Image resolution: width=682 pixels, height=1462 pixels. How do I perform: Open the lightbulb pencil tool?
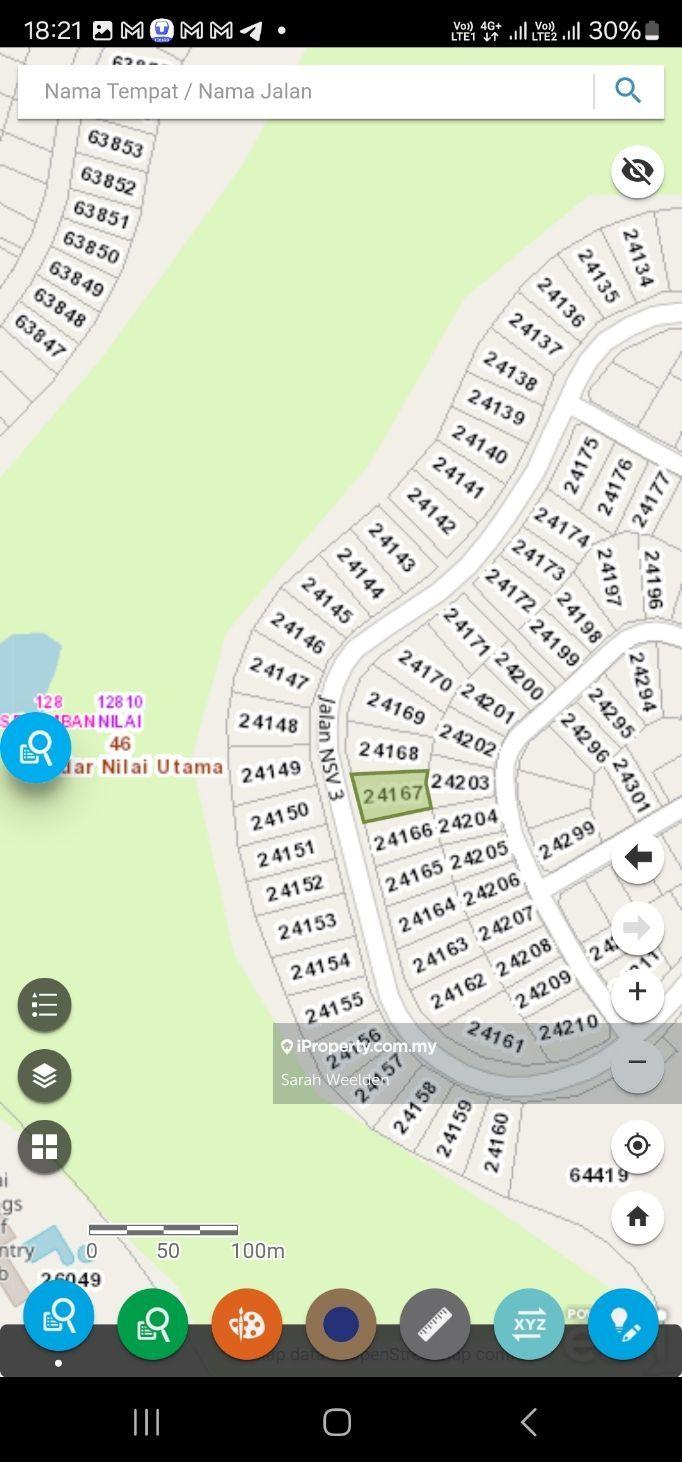coord(623,1324)
